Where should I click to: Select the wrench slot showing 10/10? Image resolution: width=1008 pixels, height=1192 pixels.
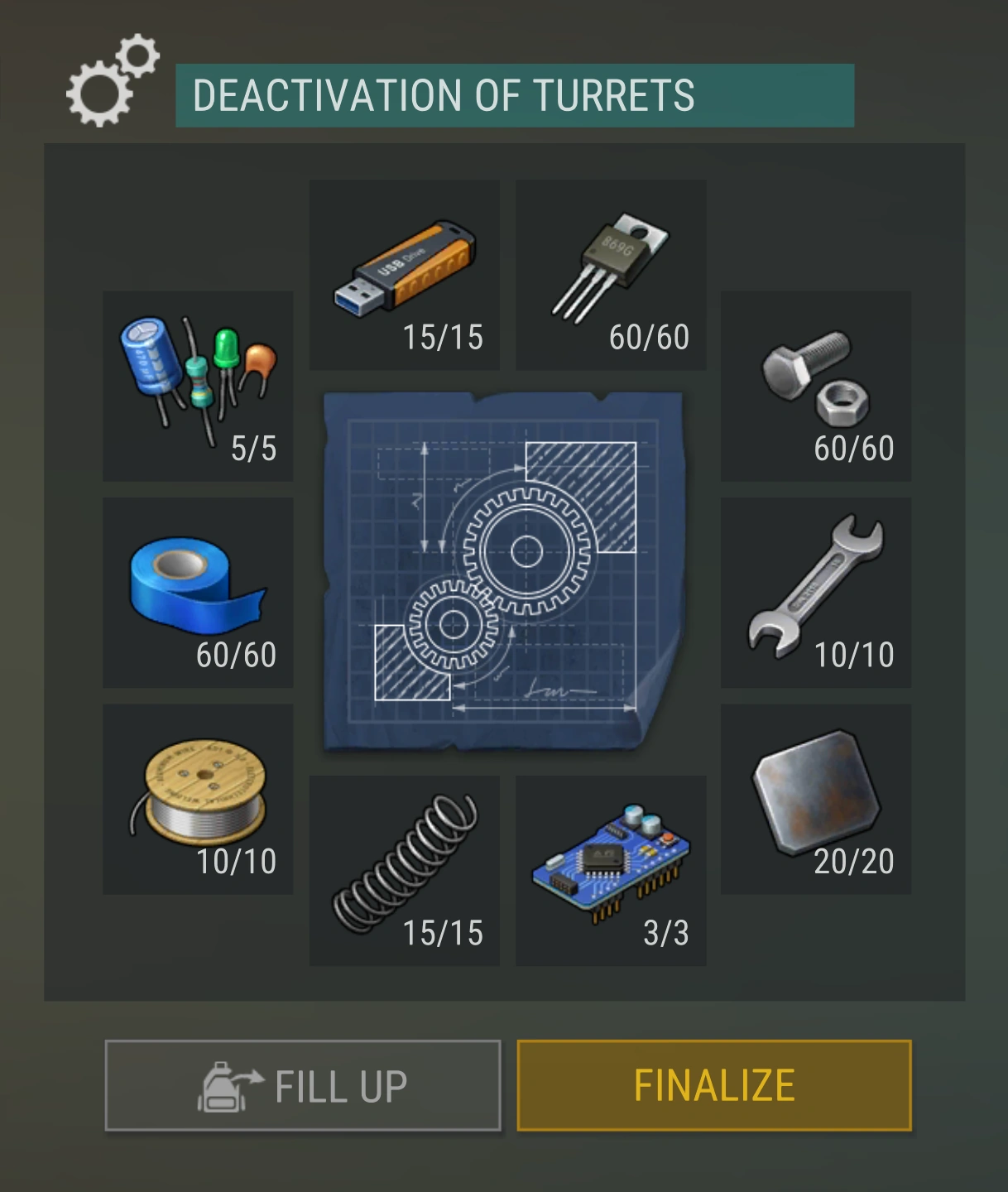tap(816, 593)
